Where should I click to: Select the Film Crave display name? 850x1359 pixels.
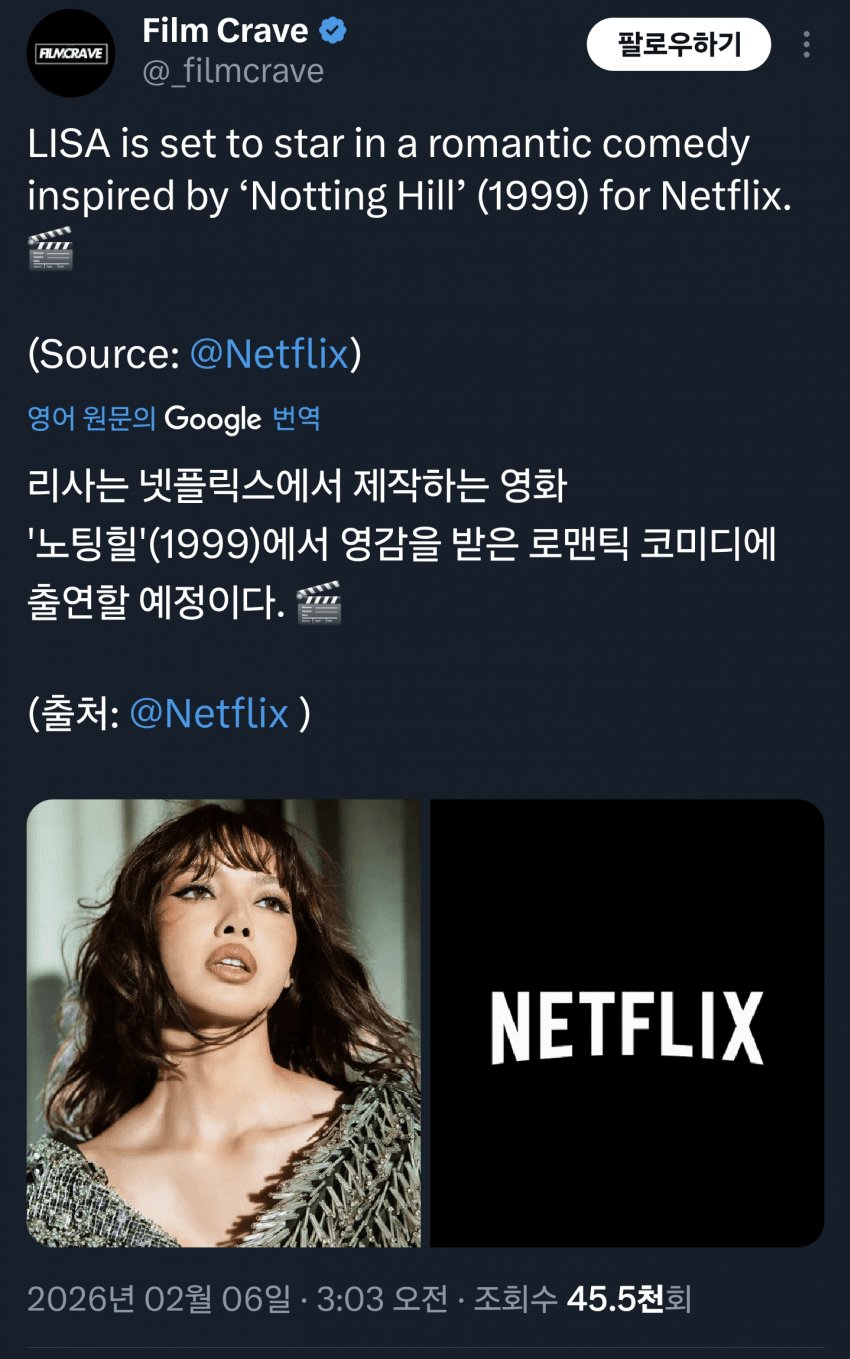[225, 30]
